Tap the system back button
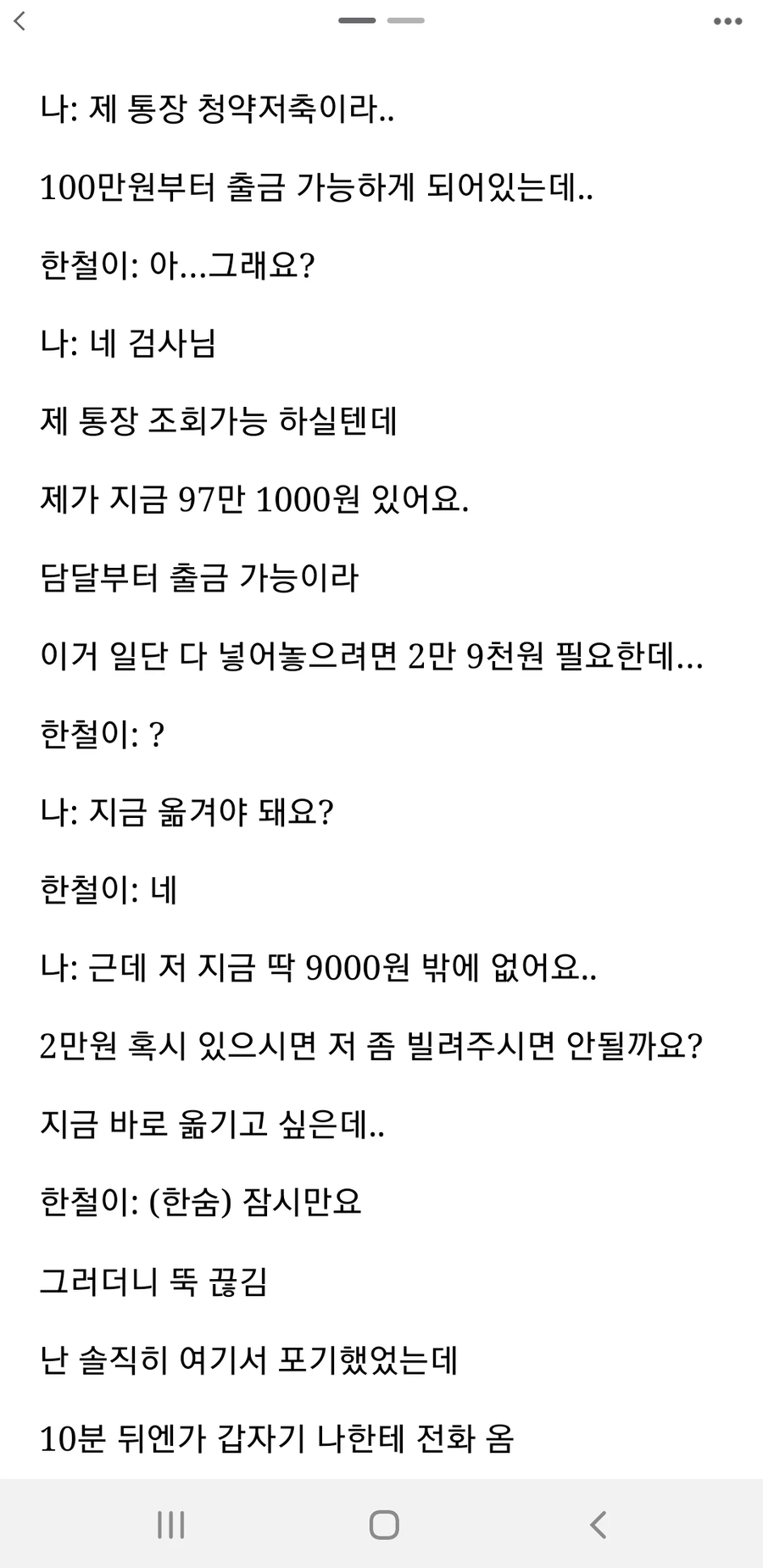This screenshot has height=1568, width=763. pos(598,1525)
